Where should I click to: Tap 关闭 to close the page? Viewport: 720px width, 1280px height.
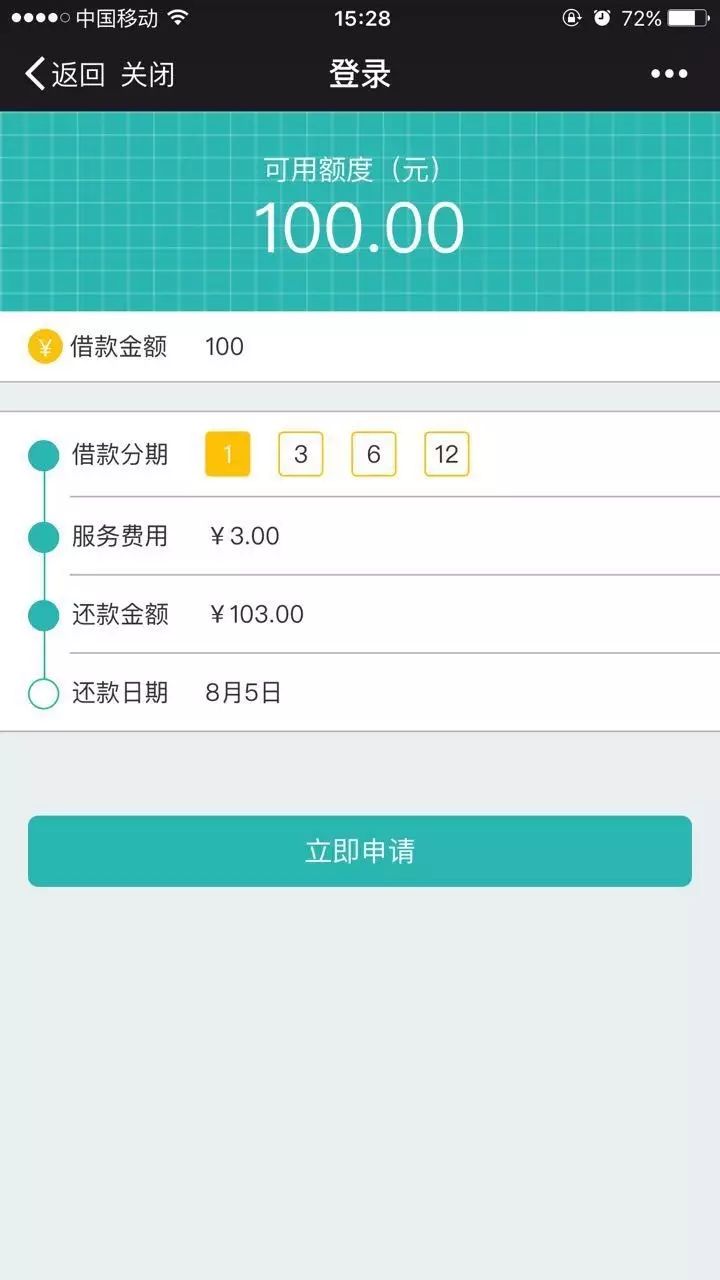(148, 74)
